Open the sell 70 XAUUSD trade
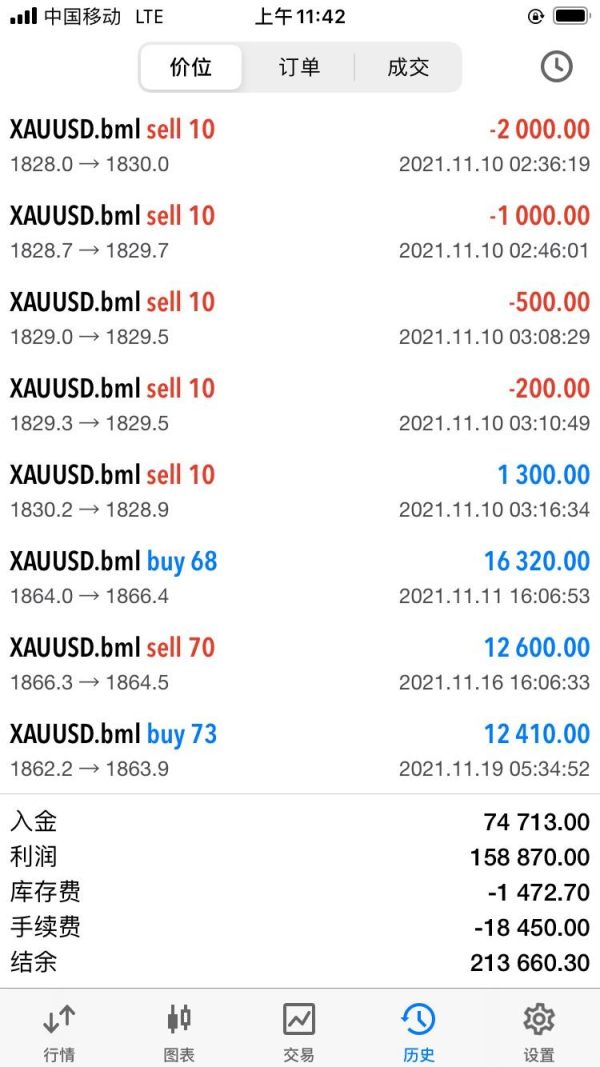600x1067 pixels. [x=300, y=664]
